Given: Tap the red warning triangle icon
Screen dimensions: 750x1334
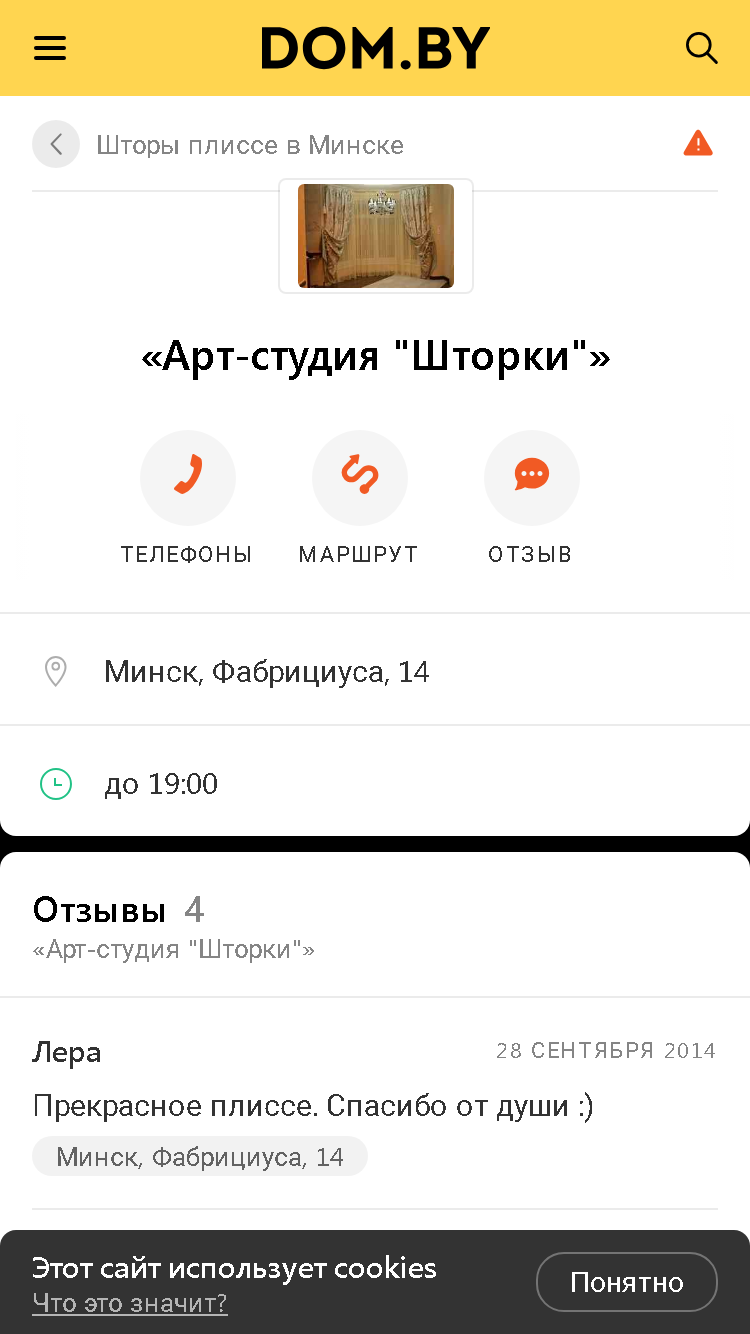Looking at the screenshot, I should coord(698,144).
